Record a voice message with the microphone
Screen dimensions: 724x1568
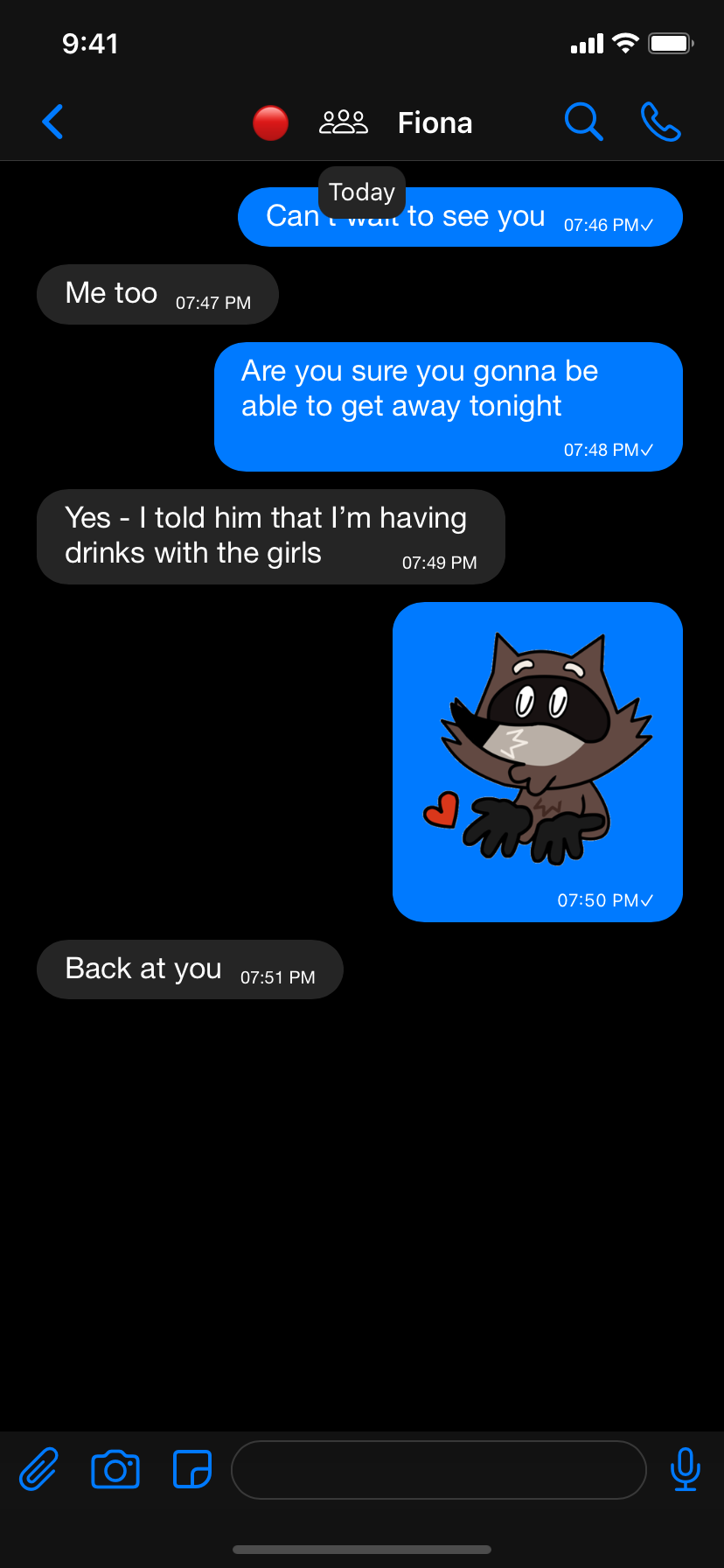(x=686, y=1469)
